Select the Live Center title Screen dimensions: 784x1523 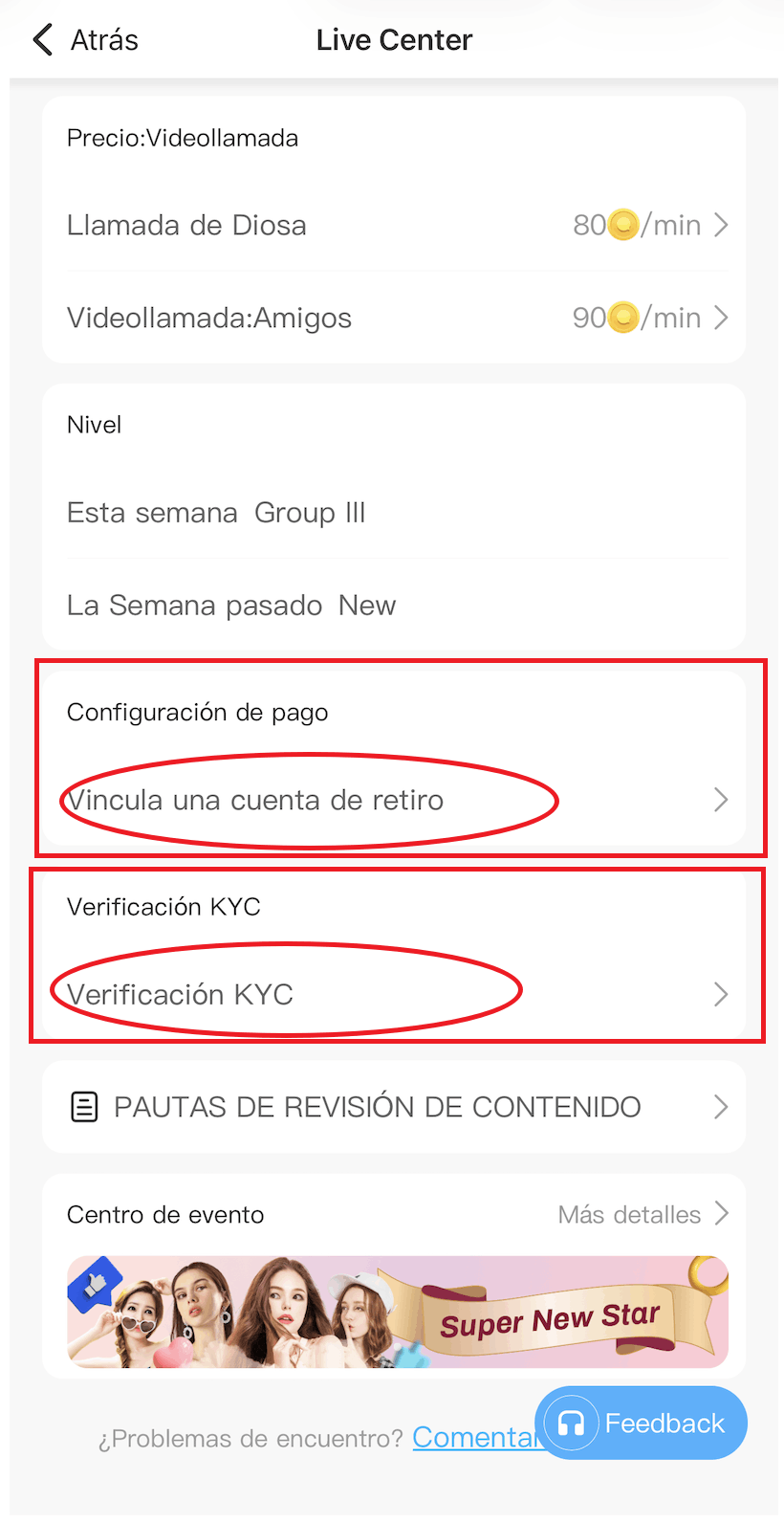[393, 39]
